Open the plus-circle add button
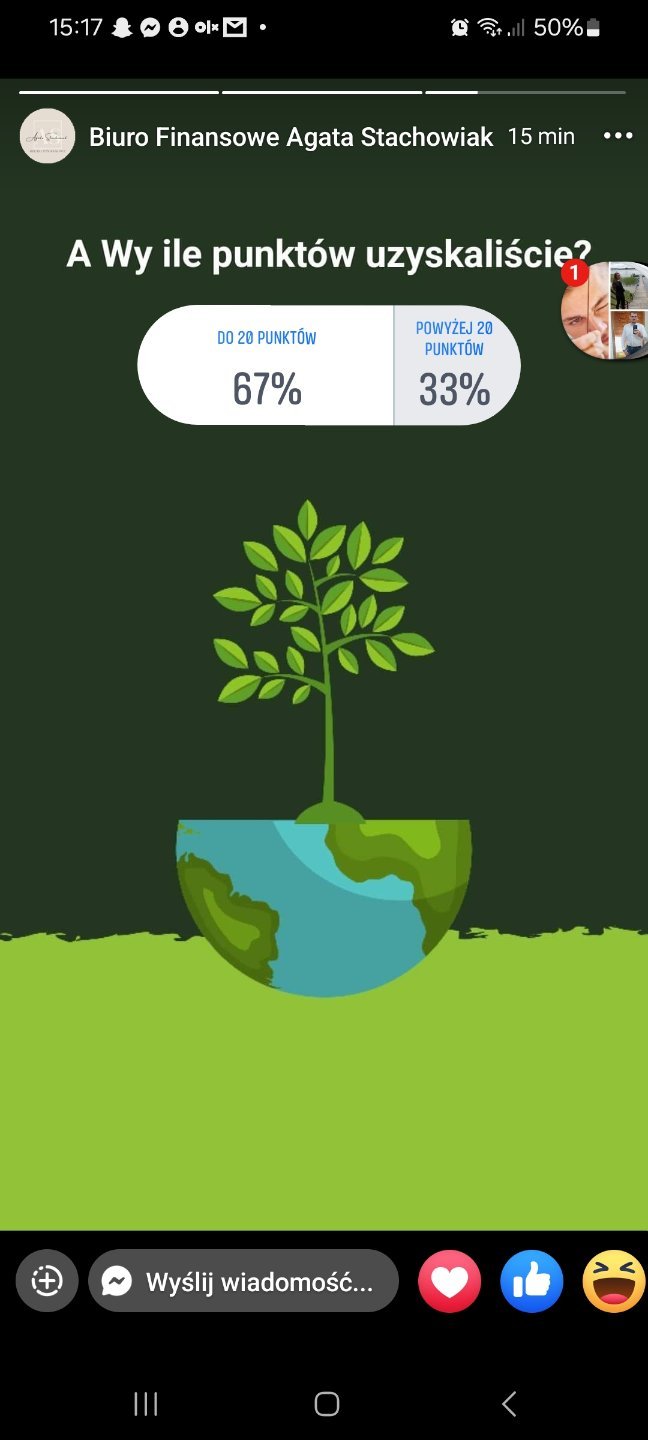Image resolution: width=648 pixels, height=1440 pixels. [x=47, y=1281]
